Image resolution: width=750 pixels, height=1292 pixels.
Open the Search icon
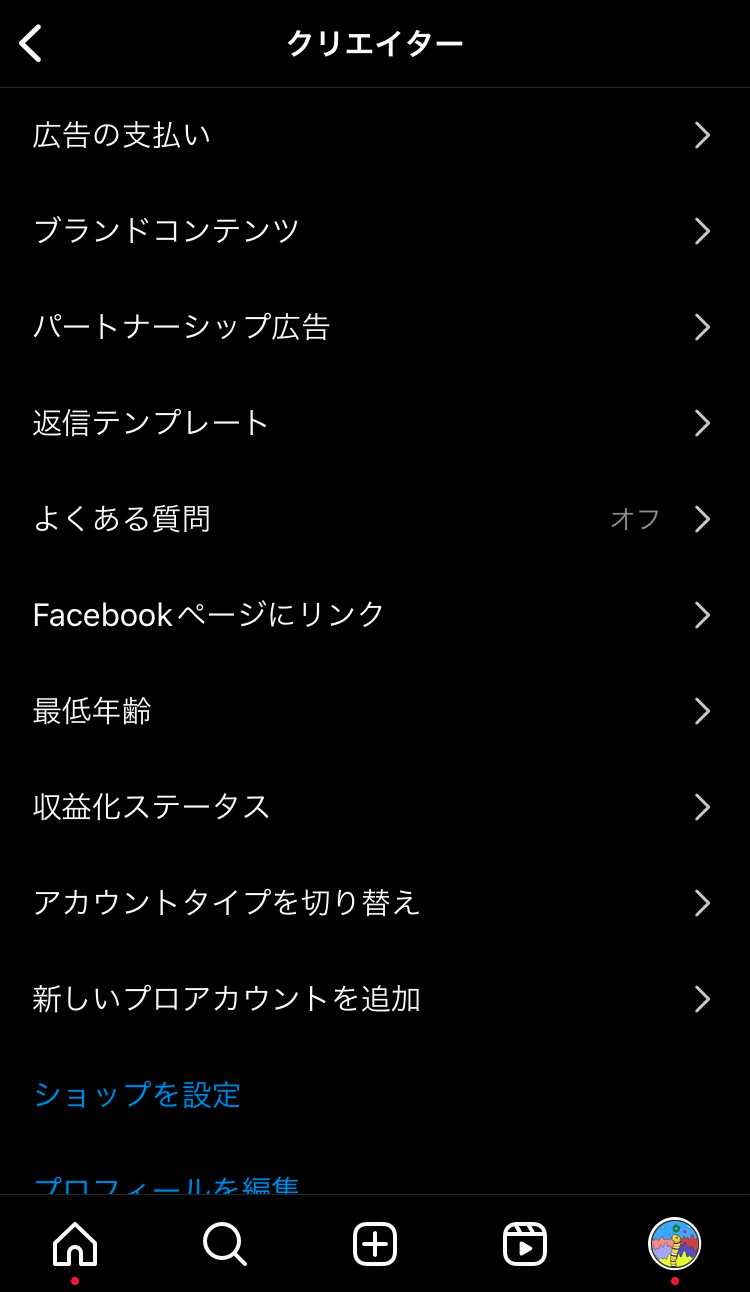point(225,1245)
